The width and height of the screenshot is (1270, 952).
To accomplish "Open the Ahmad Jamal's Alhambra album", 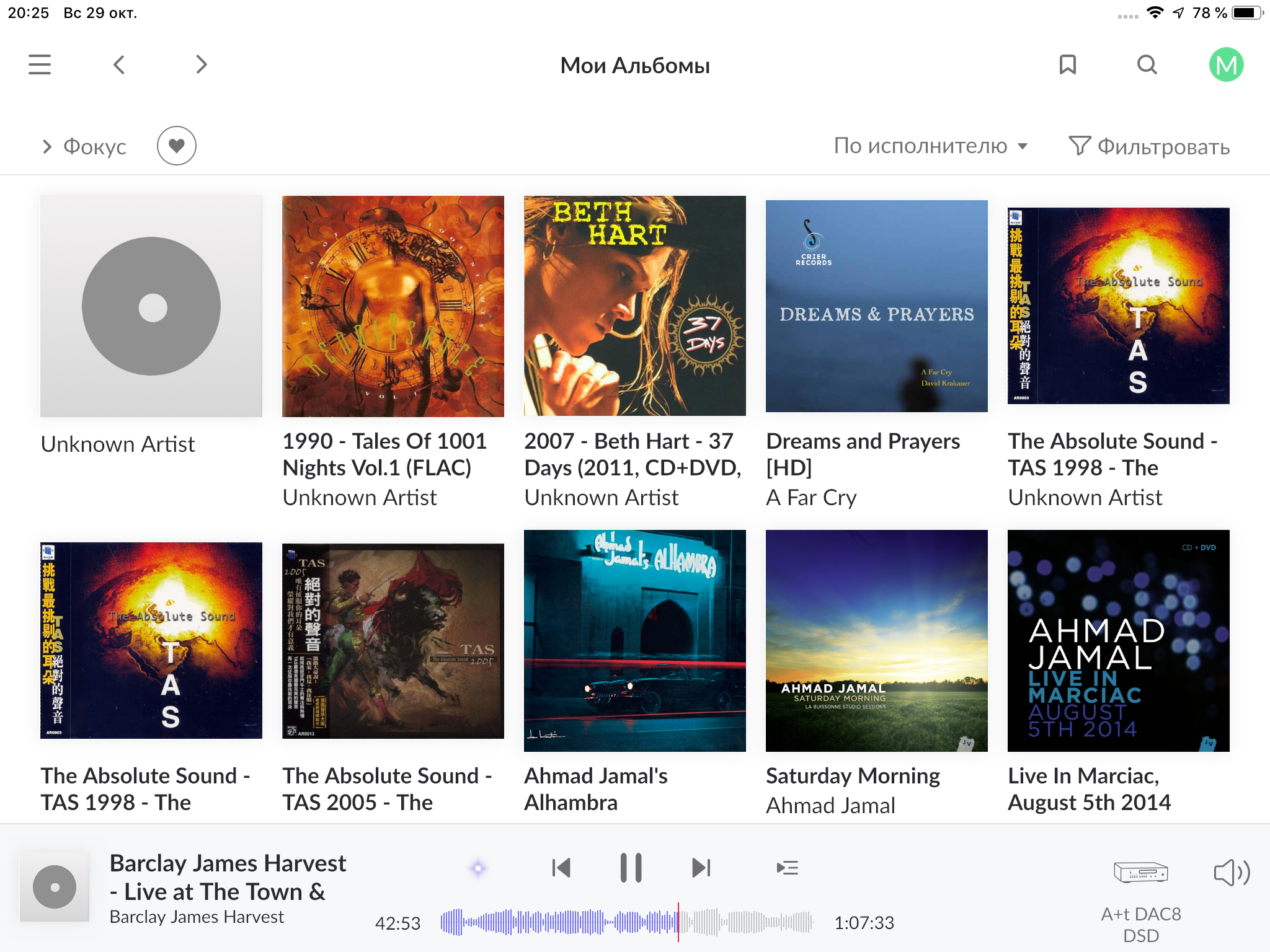I will 634,640.
